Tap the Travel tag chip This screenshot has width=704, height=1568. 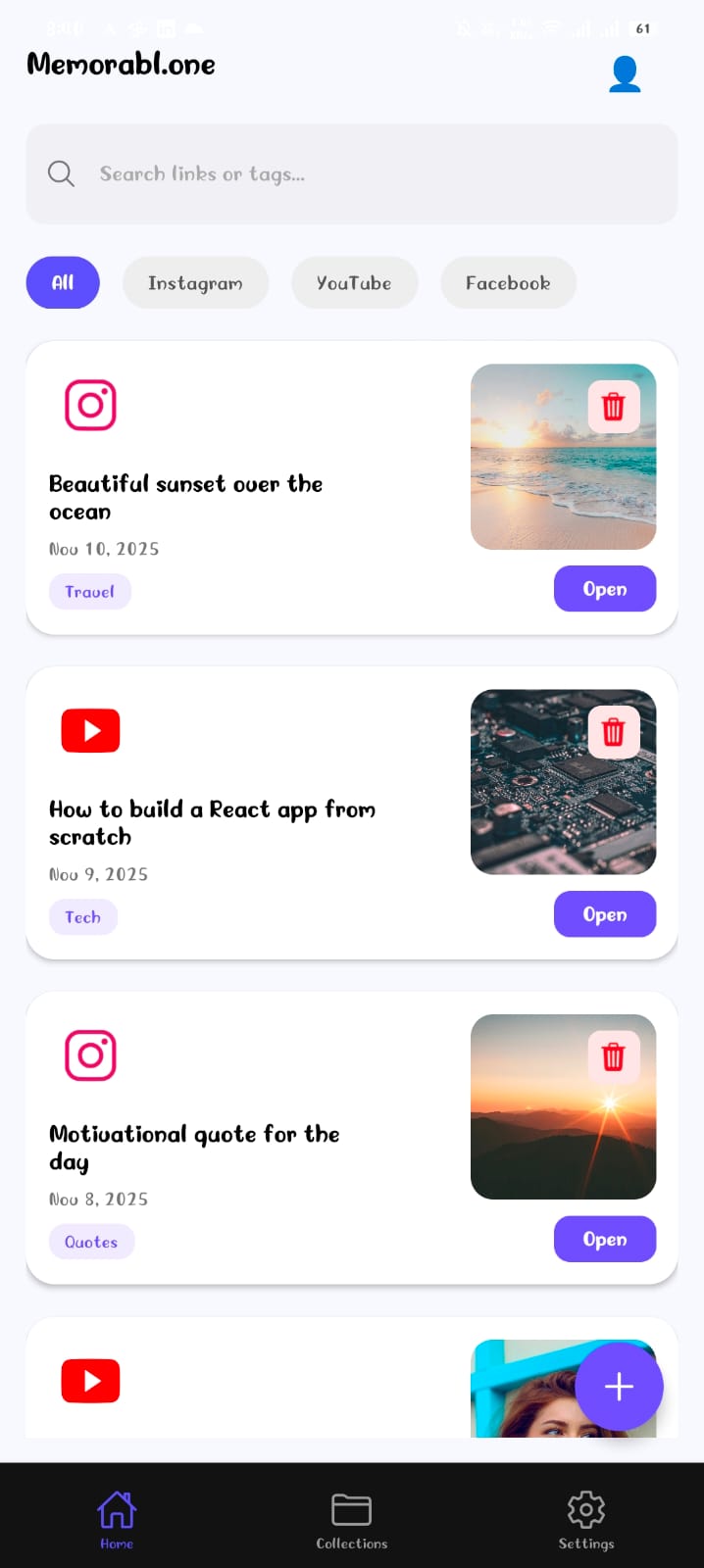pos(89,592)
